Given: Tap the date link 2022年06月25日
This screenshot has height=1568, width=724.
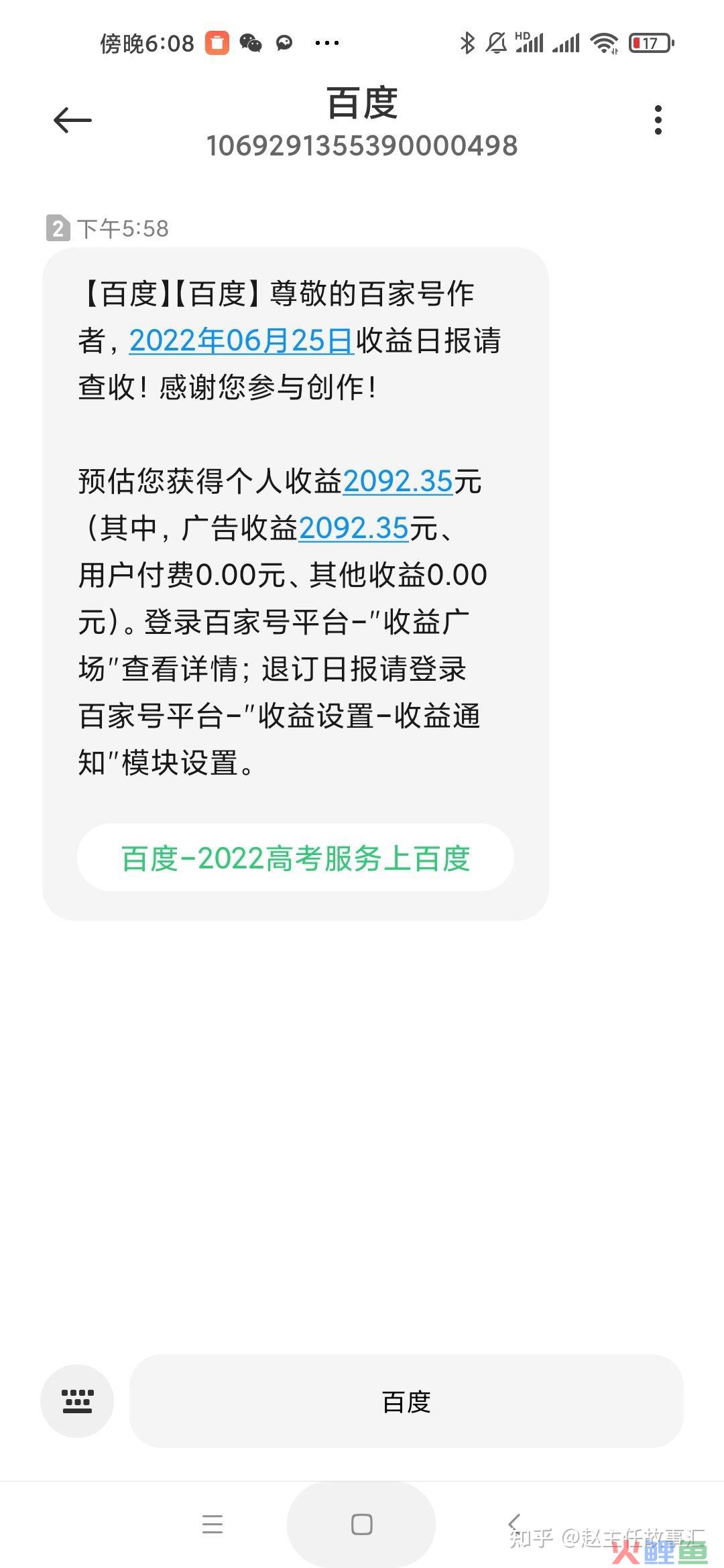Looking at the screenshot, I should click(x=241, y=340).
